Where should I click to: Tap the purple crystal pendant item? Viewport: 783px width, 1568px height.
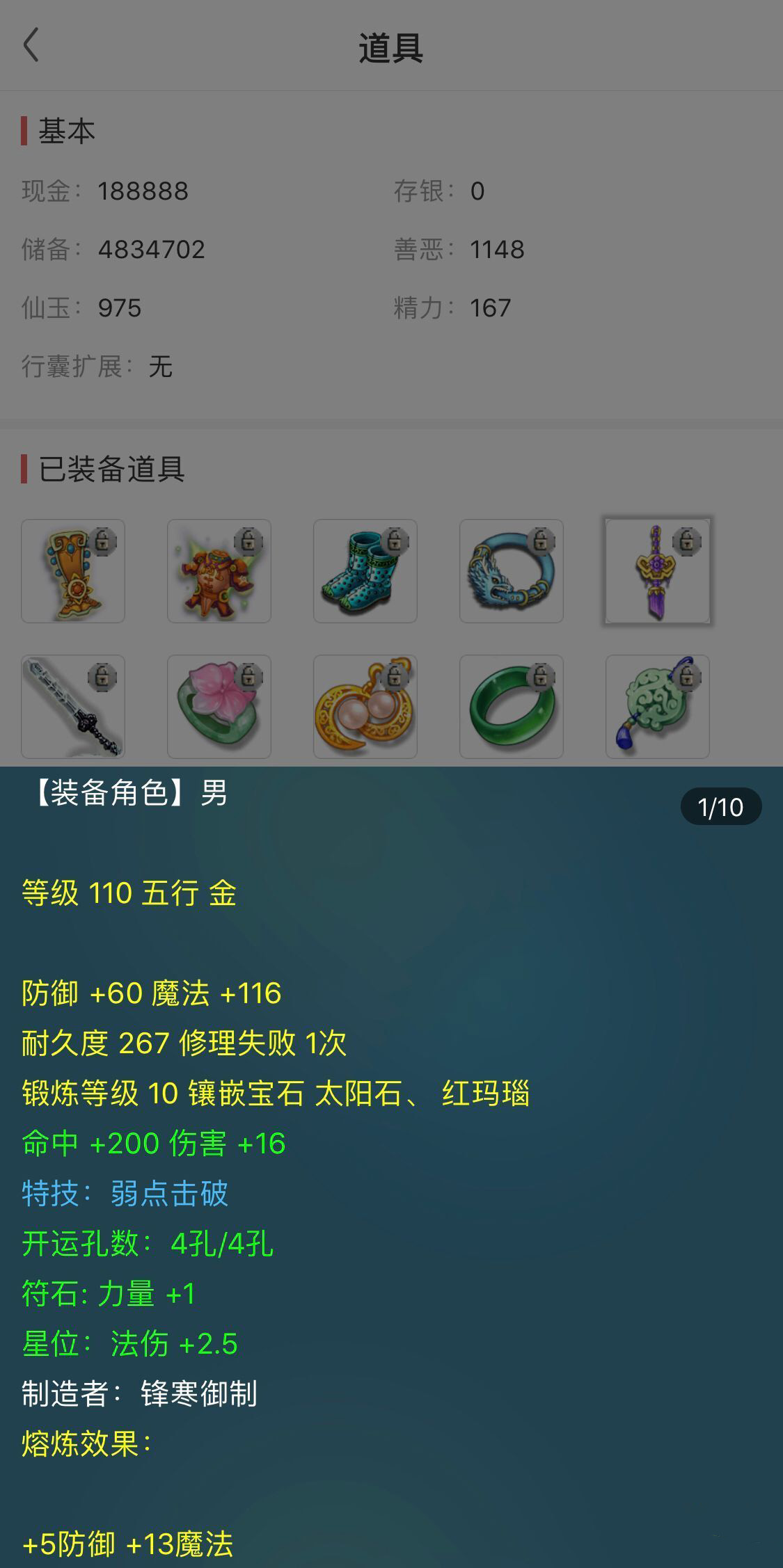pyautogui.click(x=658, y=571)
